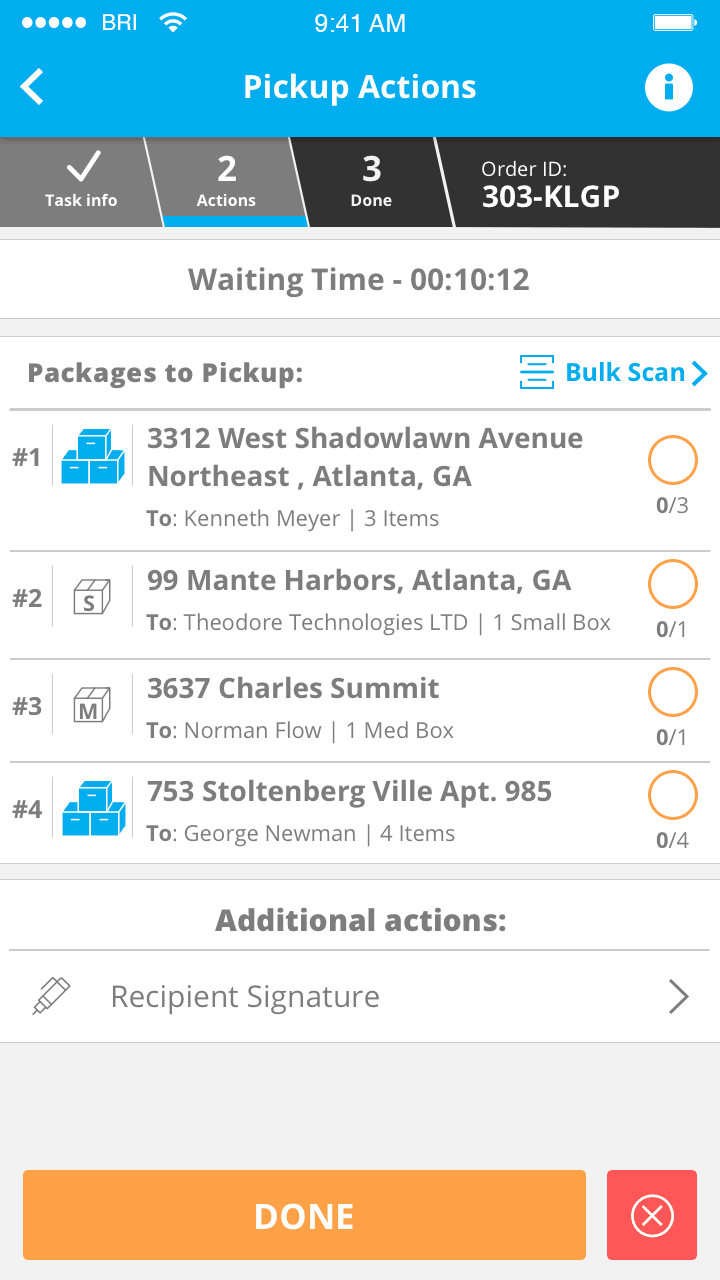Screen dimensions: 720x1280
Task: Select the Actions step tab
Action: coord(226,182)
